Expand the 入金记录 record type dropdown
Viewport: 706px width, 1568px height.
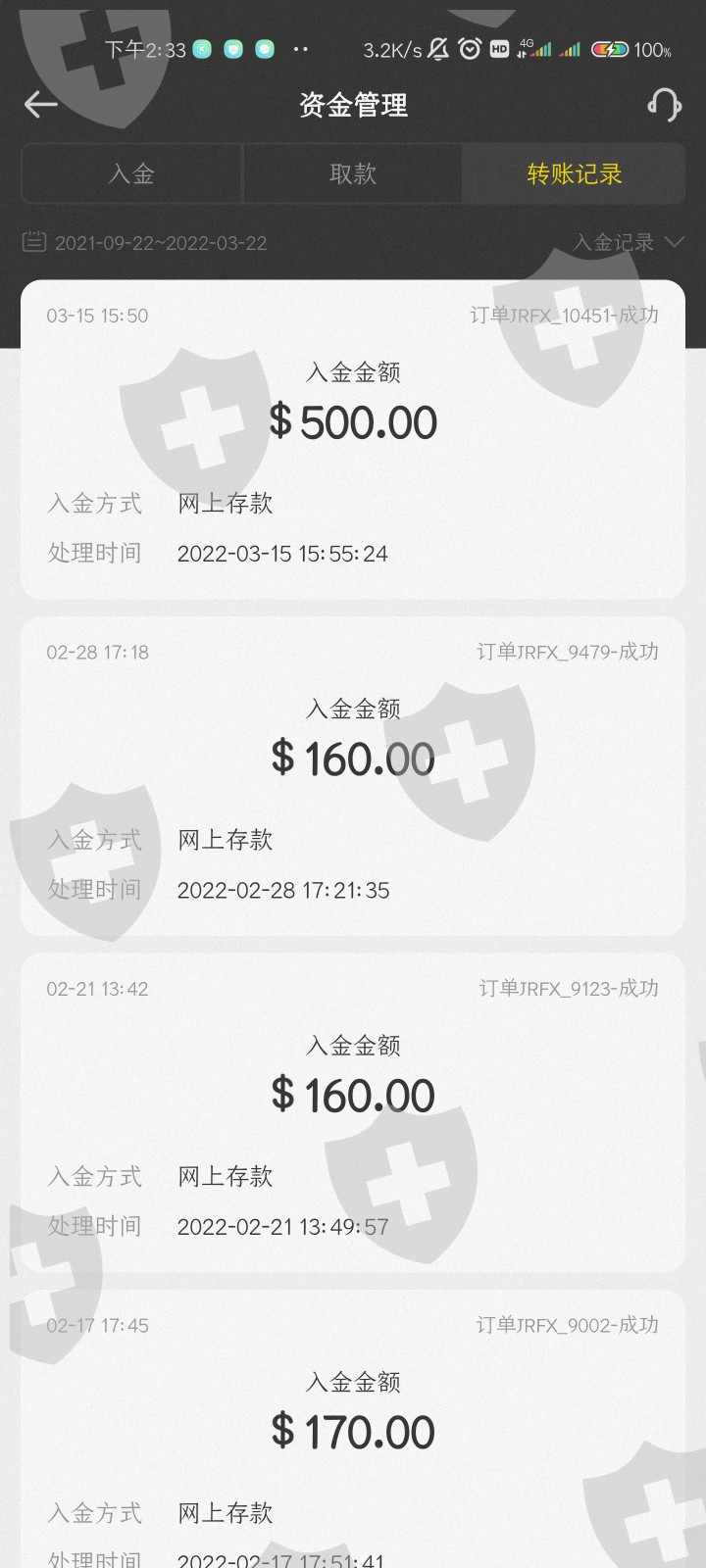click(628, 243)
